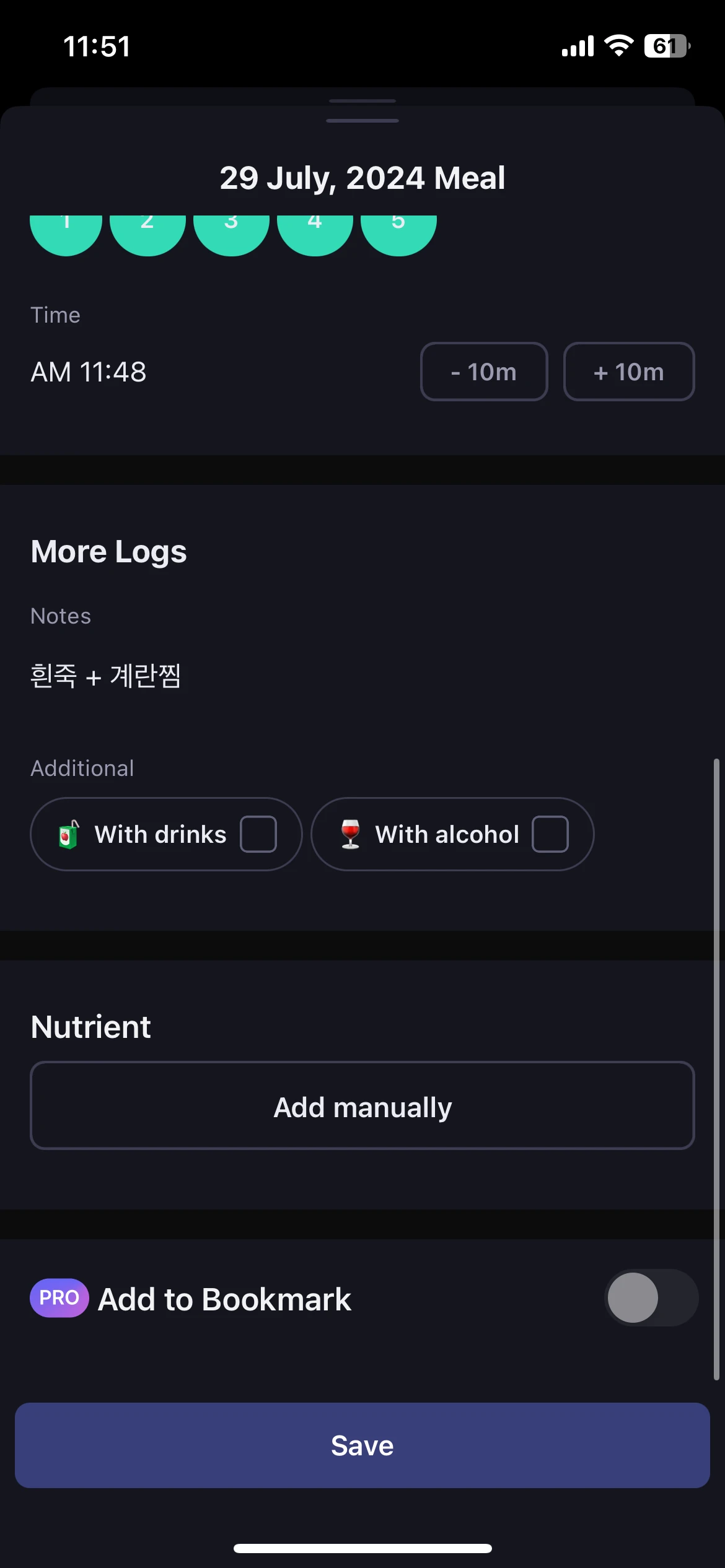This screenshot has width=725, height=1568.
Task: Check the With drinks box
Action: point(258,834)
